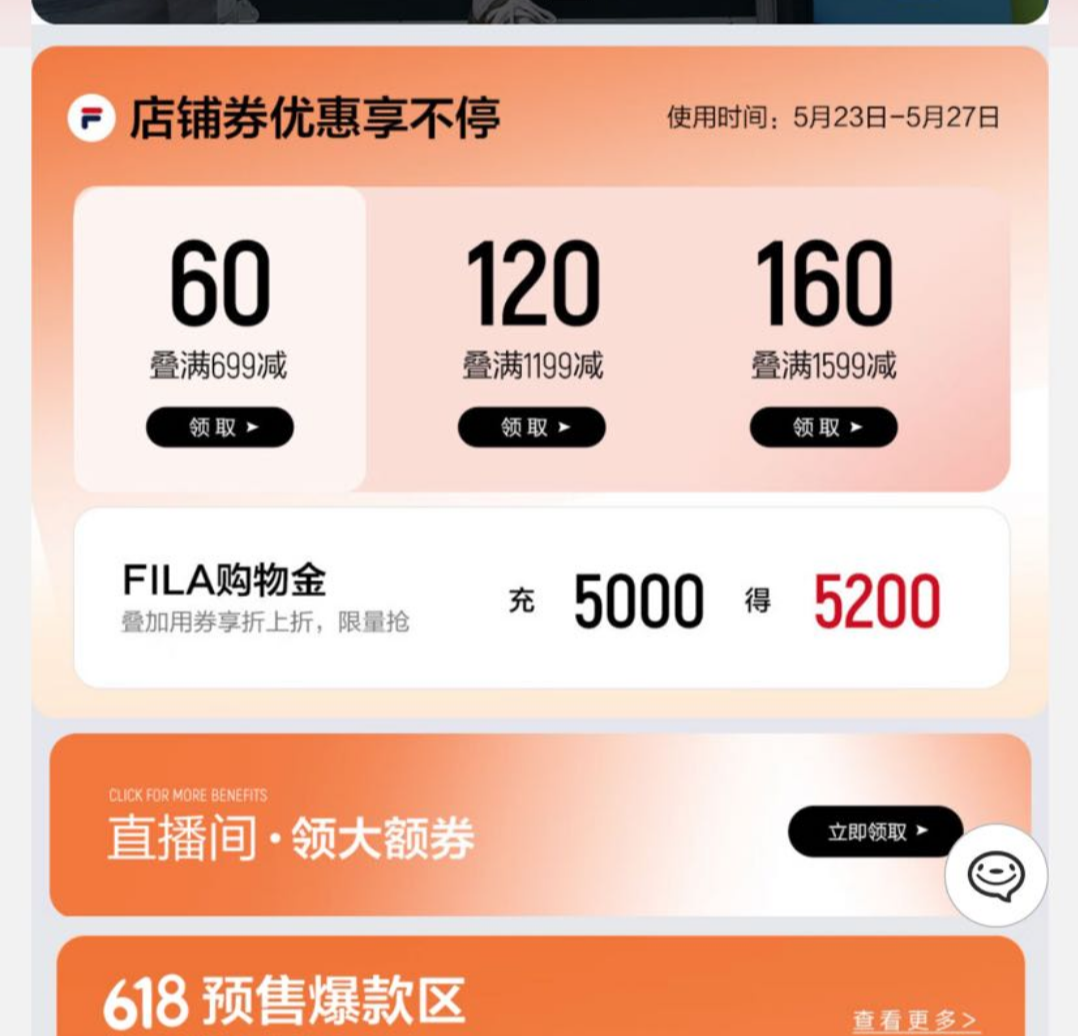Tap 立即领取 in the 直播间 banner
The width and height of the screenshot is (1078, 1036).
pyautogui.click(x=875, y=831)
